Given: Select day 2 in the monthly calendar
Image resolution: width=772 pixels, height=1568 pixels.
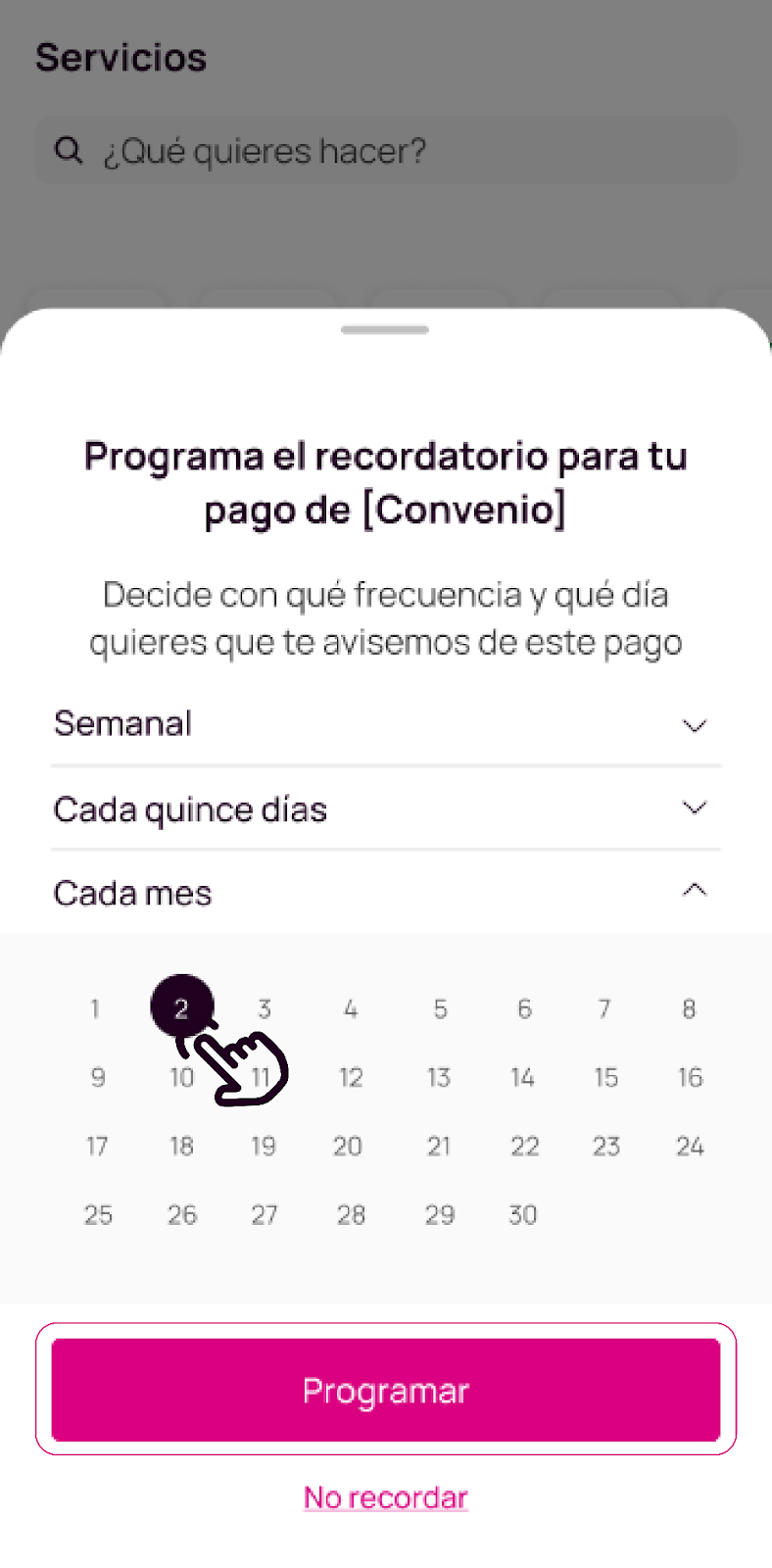Looking at the screenshot, I should click(181, 1008).
